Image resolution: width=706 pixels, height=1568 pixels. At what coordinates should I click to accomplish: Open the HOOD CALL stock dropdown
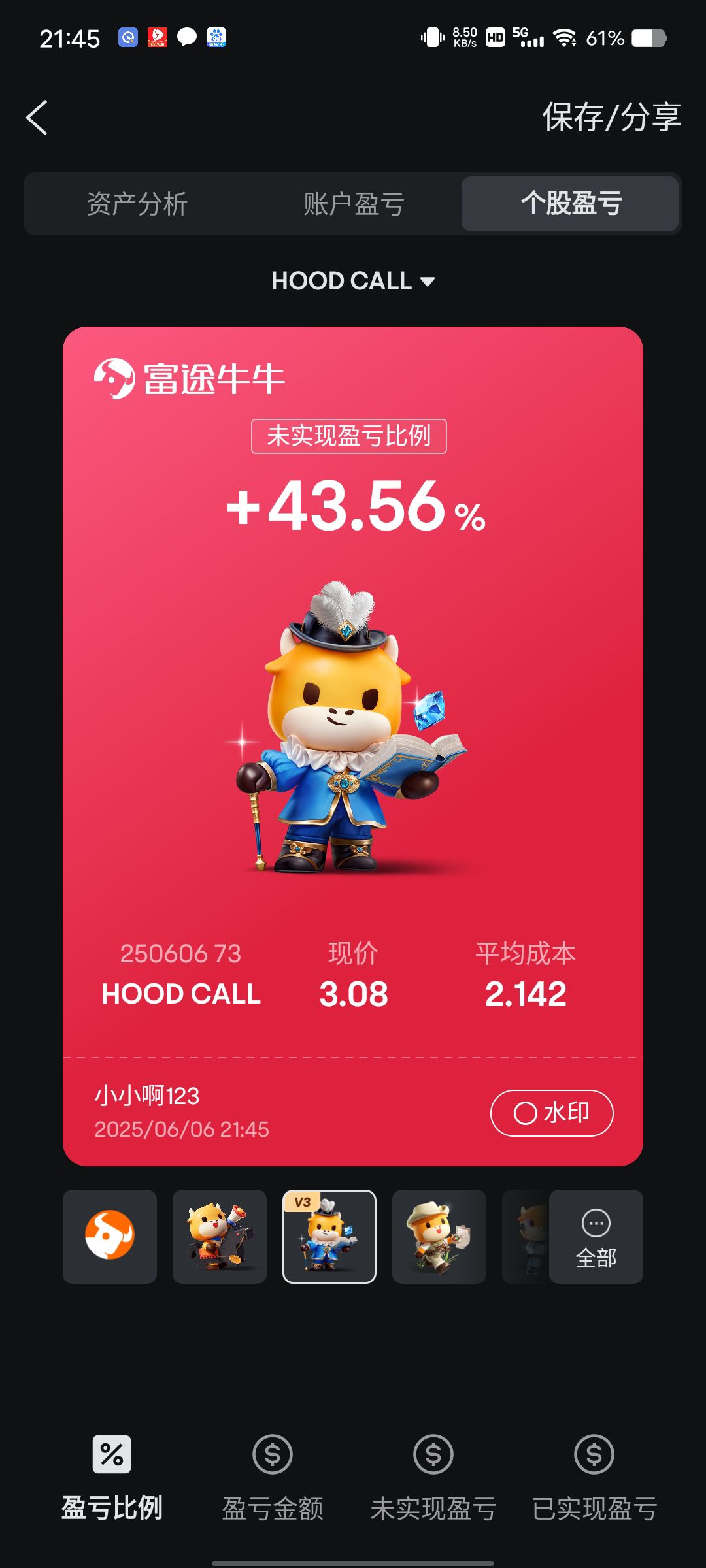tap(353, 282)
